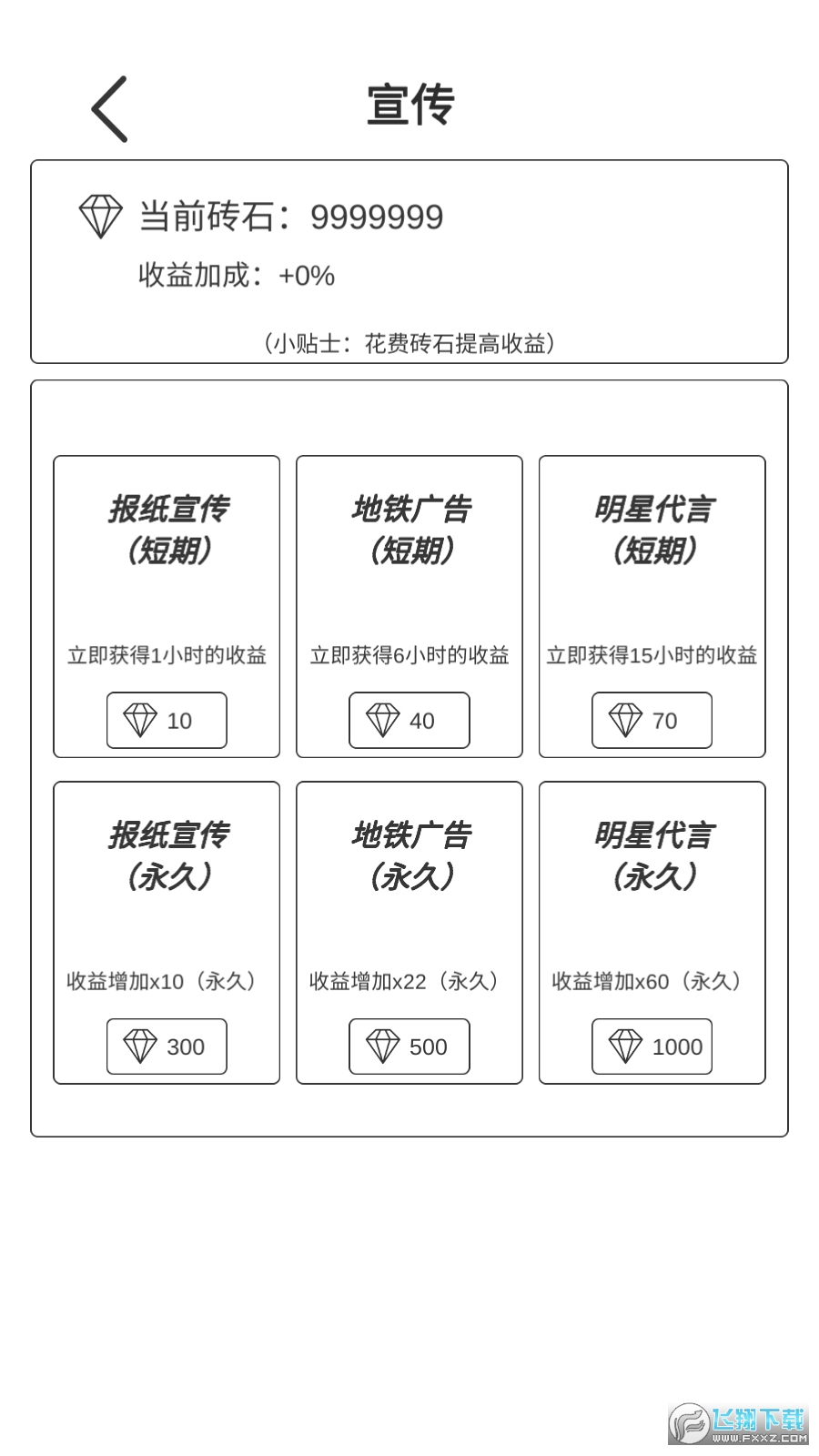Buy 明星代言 (短期) for 70 diamonds
The width and height of the screenshot is (819, 1456).
pyautogui.click(x=652, y=720)
